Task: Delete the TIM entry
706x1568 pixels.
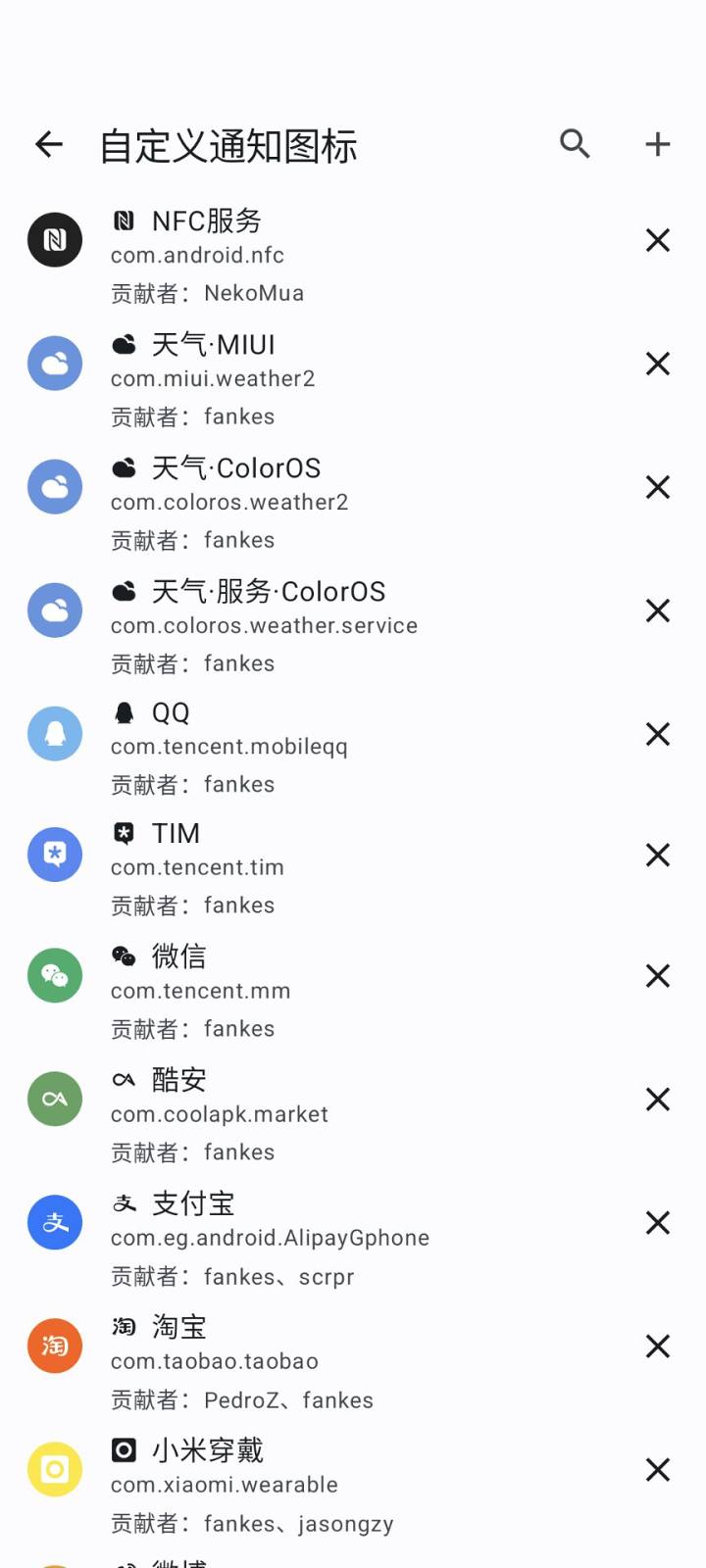Action: tap(657, 855)
